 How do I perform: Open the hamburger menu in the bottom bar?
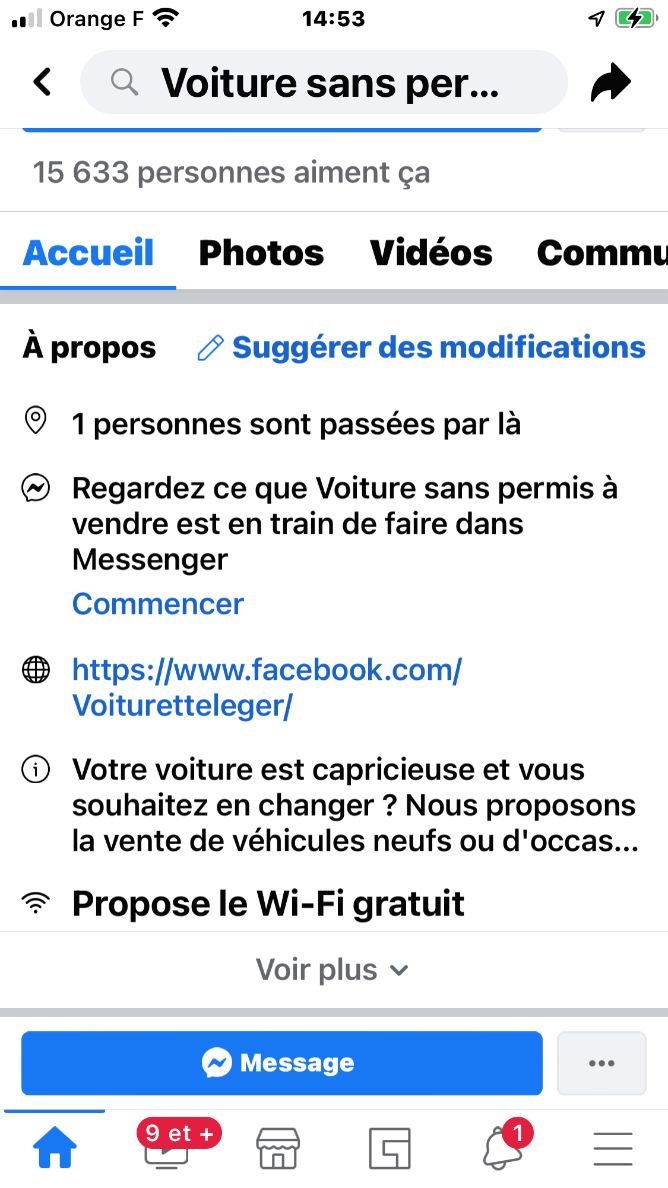[613, 1149]
